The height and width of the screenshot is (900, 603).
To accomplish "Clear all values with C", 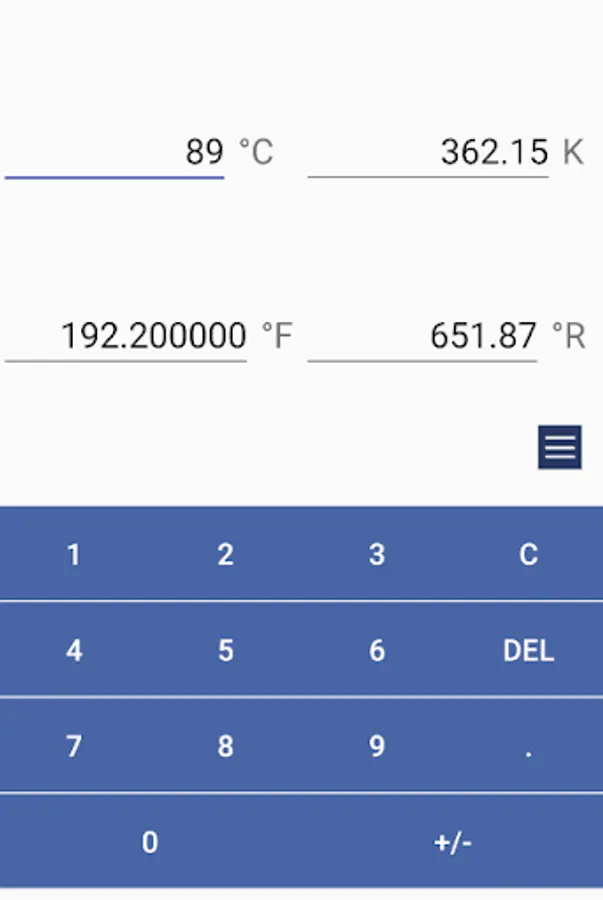I will point(528,554).
